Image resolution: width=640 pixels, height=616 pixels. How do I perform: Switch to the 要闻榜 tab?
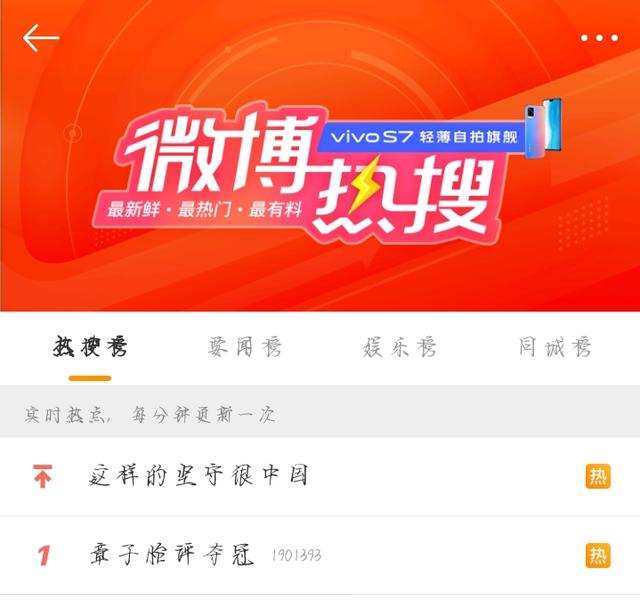245,348
